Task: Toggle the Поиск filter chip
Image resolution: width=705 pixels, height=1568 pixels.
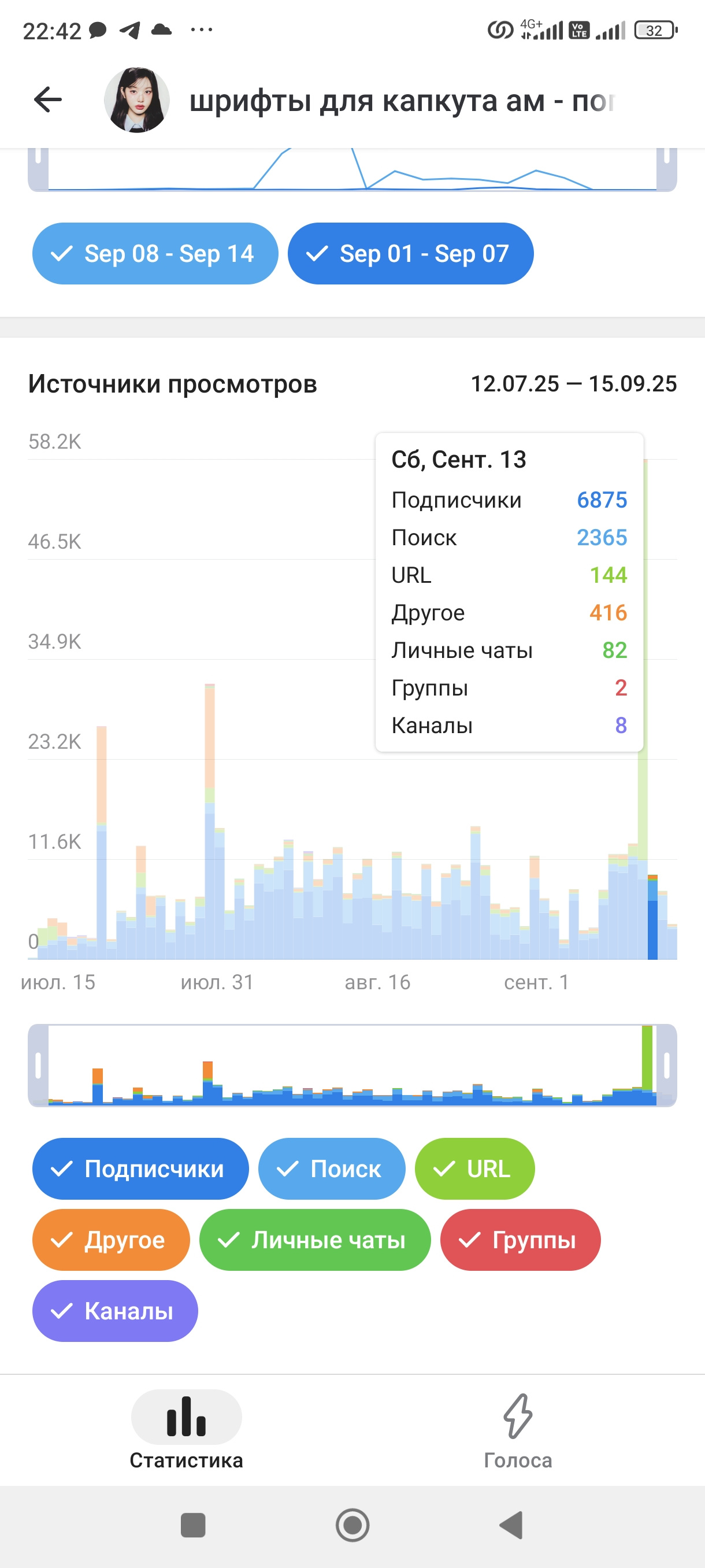Action: [x=332, y=1168]
